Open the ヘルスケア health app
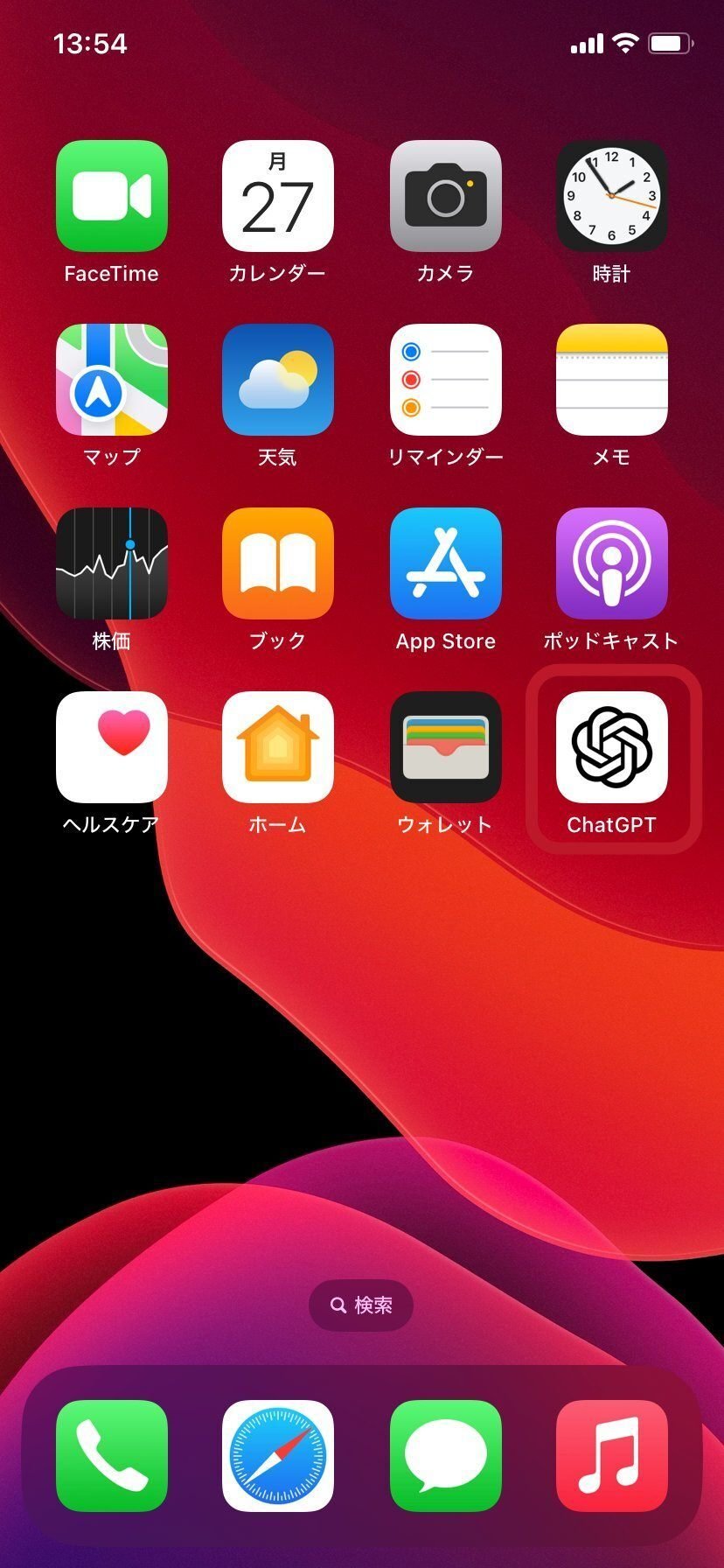The image size is (724, 1568). tap(112, 747)
